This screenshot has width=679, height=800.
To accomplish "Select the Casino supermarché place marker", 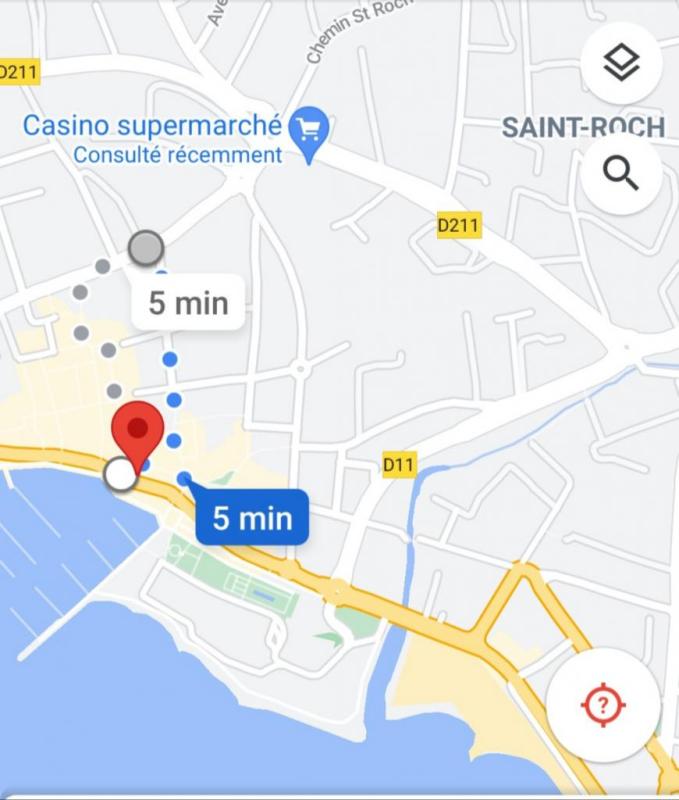I will tap(308, 132).
